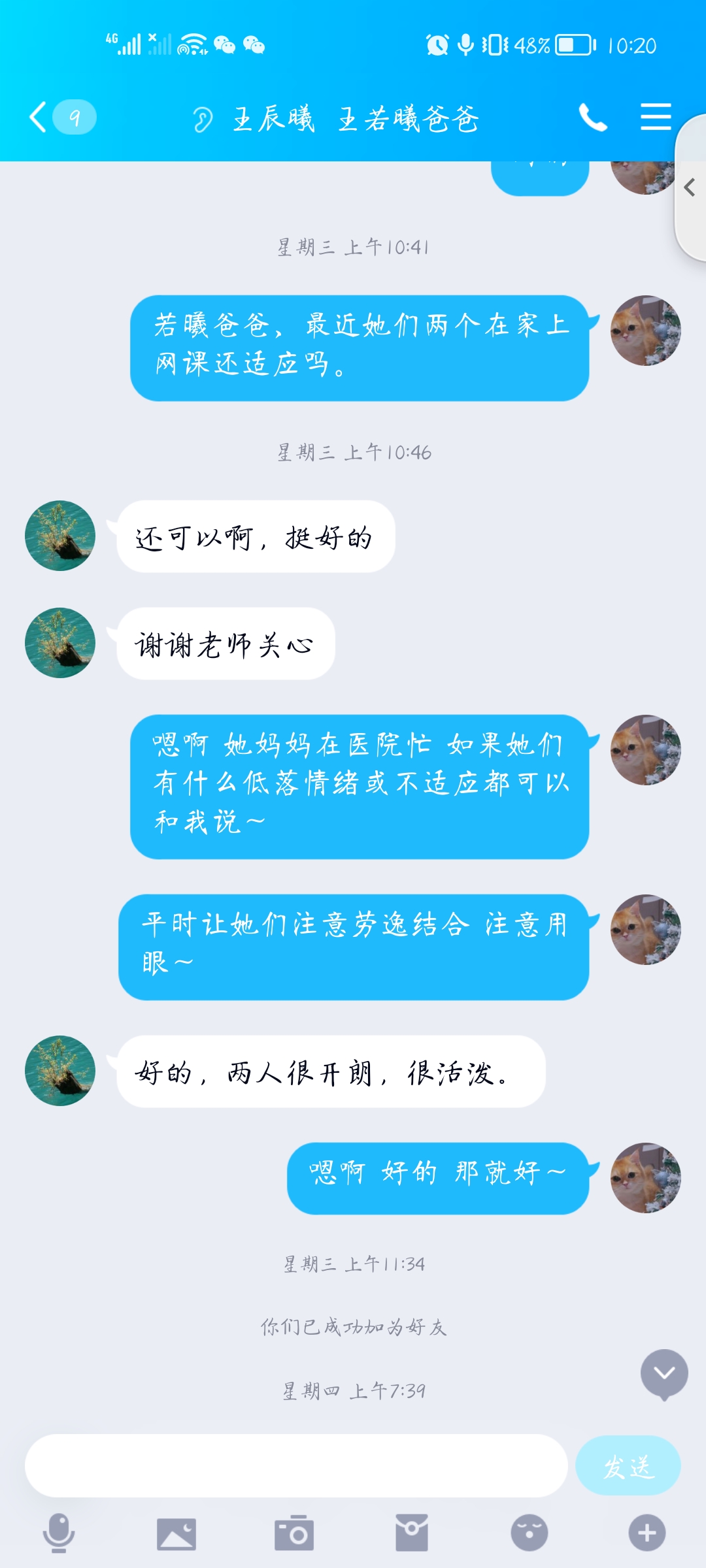
Task: Expand the side floating panel arrow
Action: [690, 188]
